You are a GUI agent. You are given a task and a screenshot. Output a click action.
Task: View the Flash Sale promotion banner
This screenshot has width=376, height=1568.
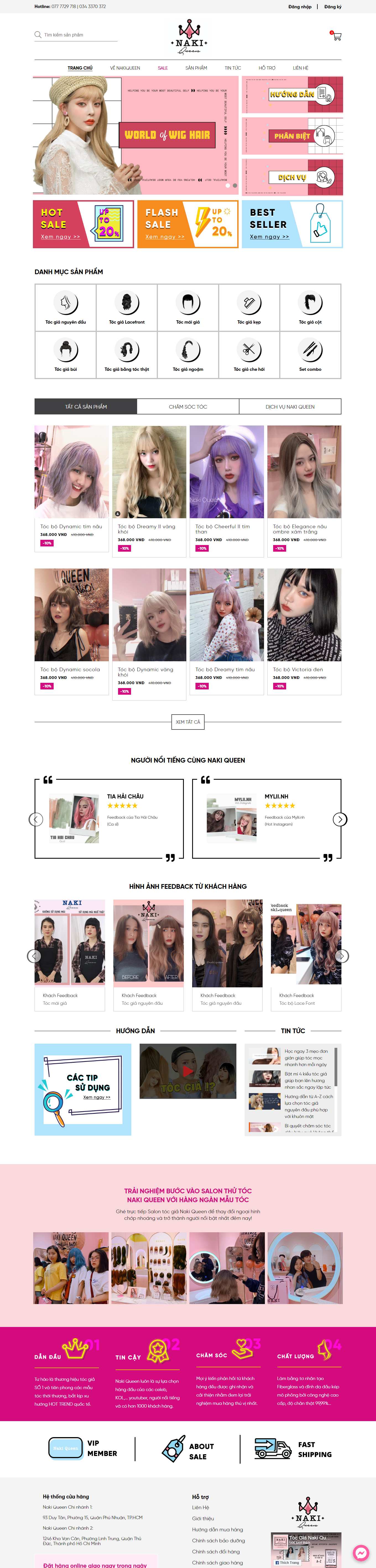188,224
